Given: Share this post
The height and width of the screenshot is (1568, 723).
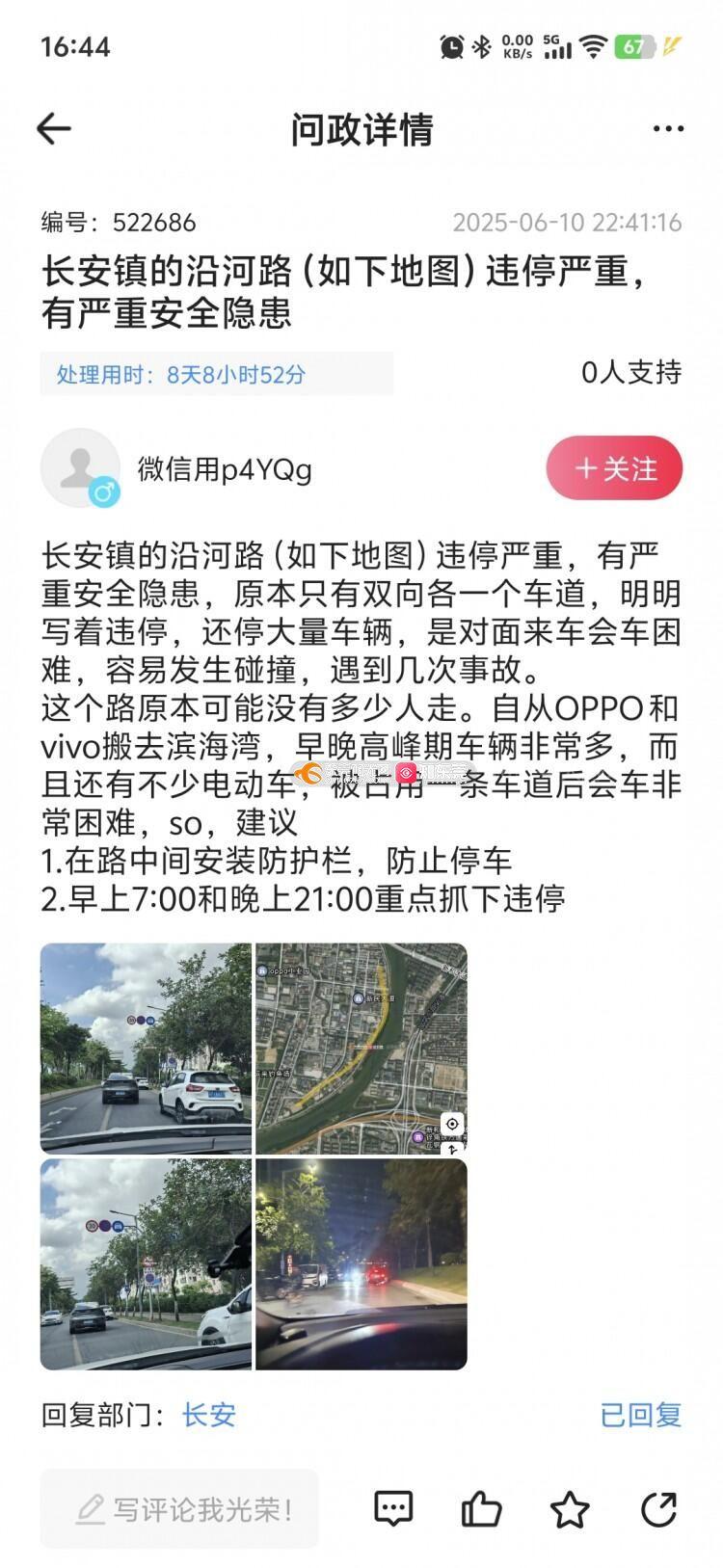Looking at the screenshot, I should [658, 1509].
